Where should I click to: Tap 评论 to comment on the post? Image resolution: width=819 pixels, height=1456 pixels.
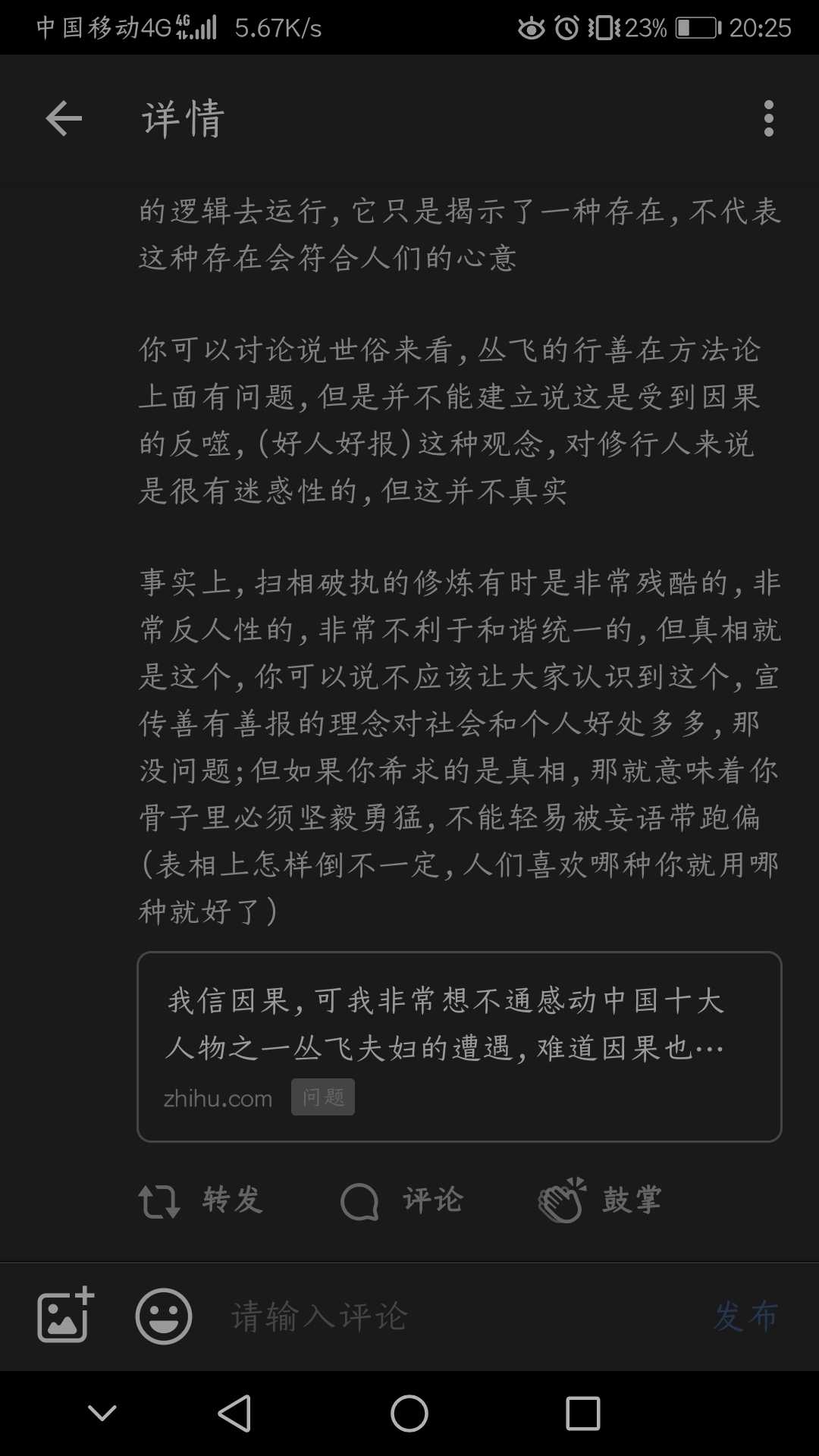click(402, 1200)
